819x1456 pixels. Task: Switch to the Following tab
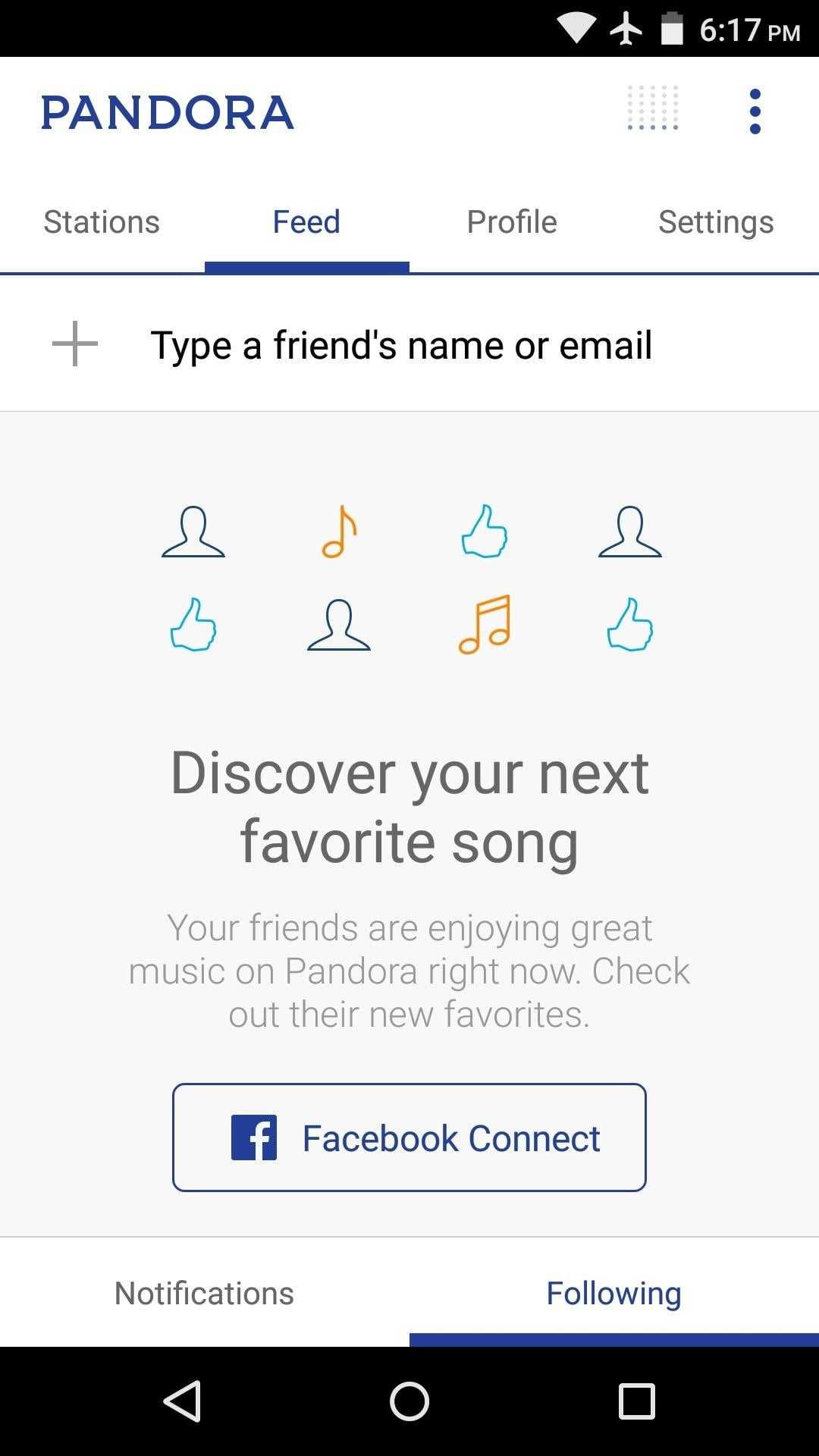coord(613,1293)
